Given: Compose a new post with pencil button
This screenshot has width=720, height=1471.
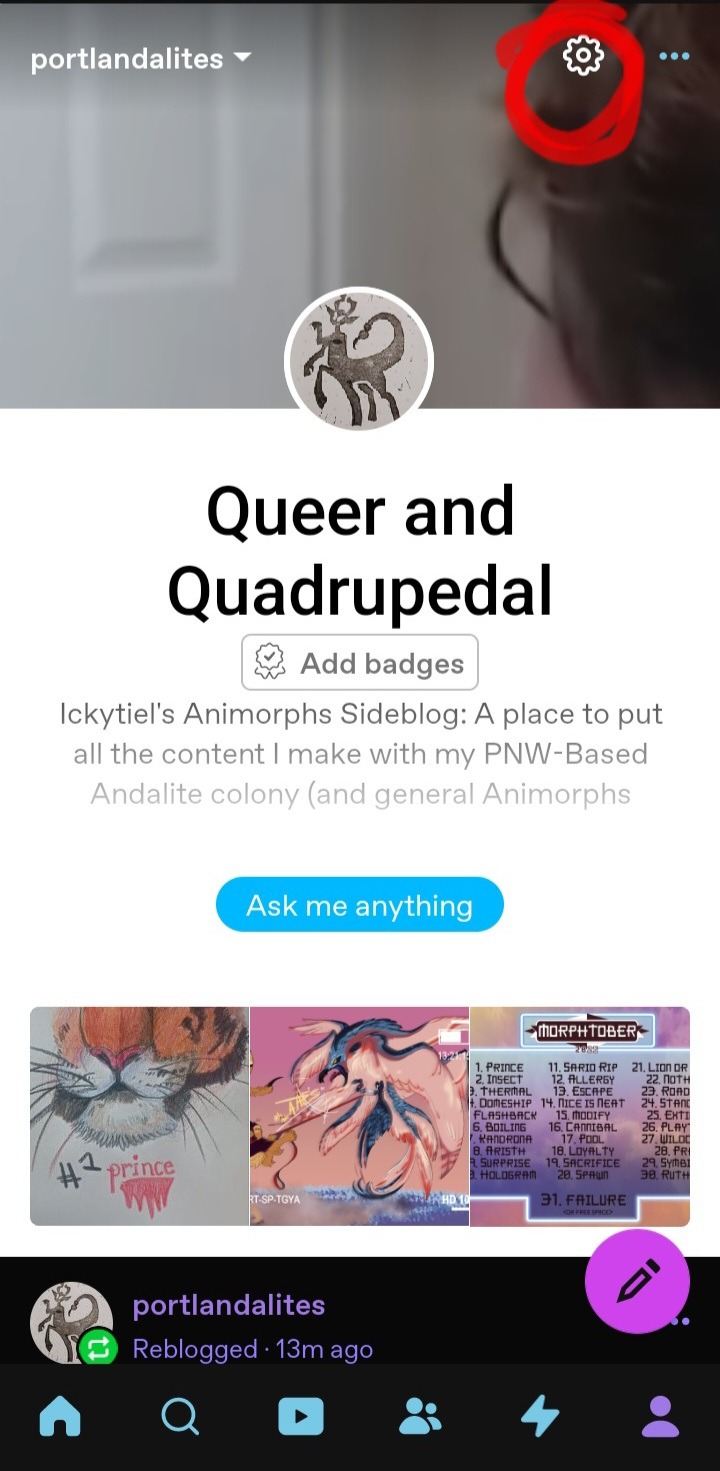Looking at the screenshot, I should pyautogui.click(x=637, y=1281).
